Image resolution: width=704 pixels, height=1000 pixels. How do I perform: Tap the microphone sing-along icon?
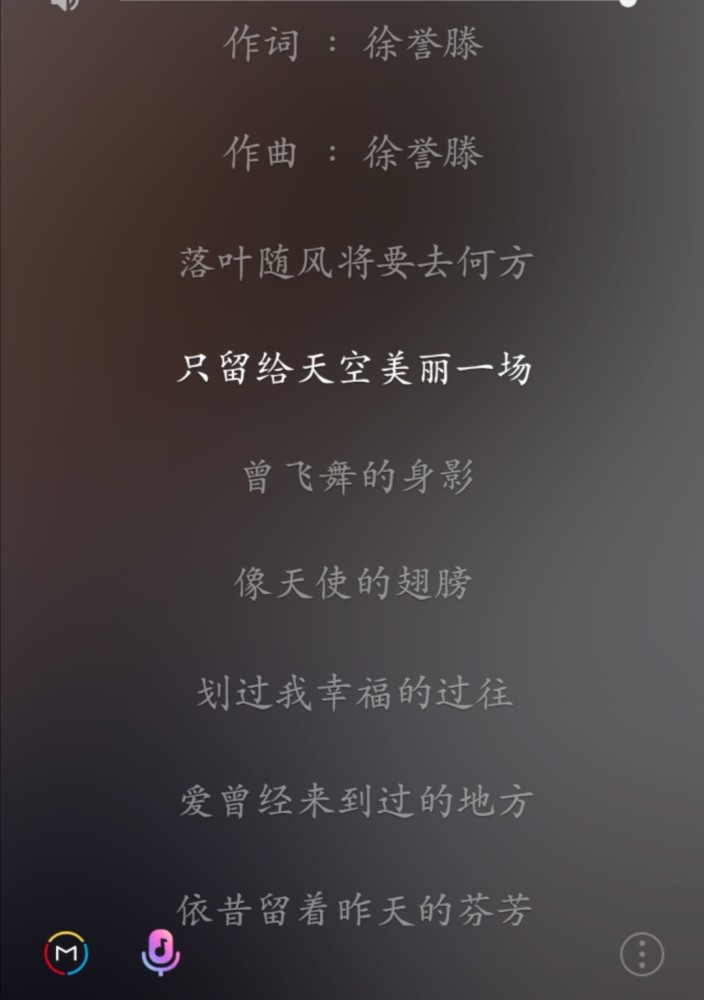[x=160, y=953]
